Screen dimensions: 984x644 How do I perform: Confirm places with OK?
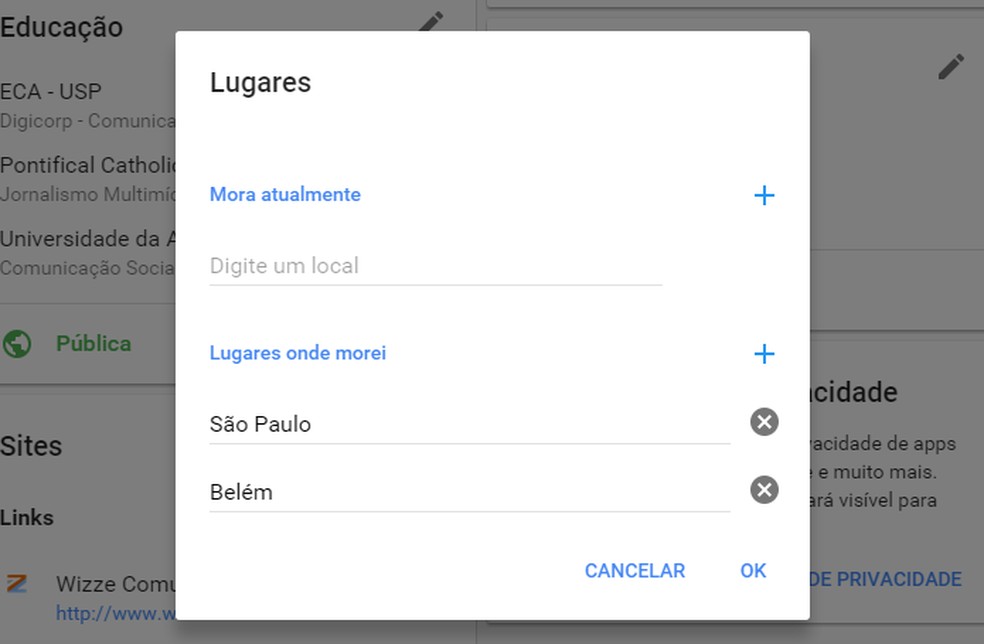coord(753,571)
